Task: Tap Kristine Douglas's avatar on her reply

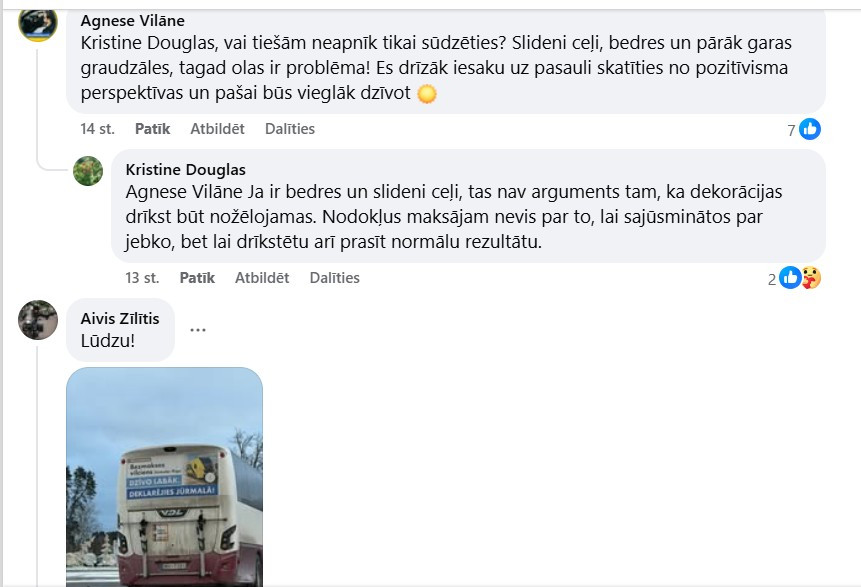Action: tap(88, 171)
